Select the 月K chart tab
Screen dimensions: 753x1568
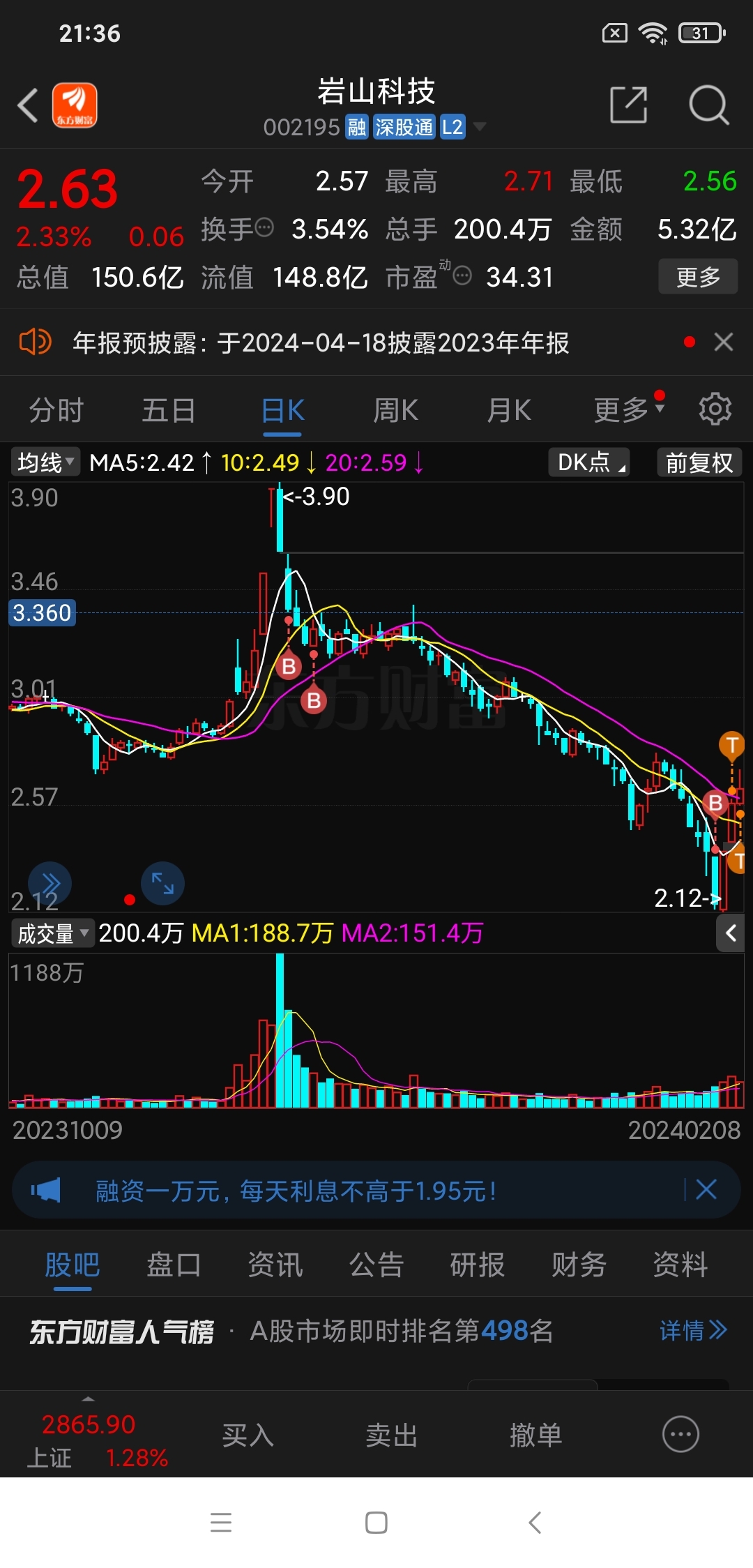pyautogui.click(x=509, y=410)
